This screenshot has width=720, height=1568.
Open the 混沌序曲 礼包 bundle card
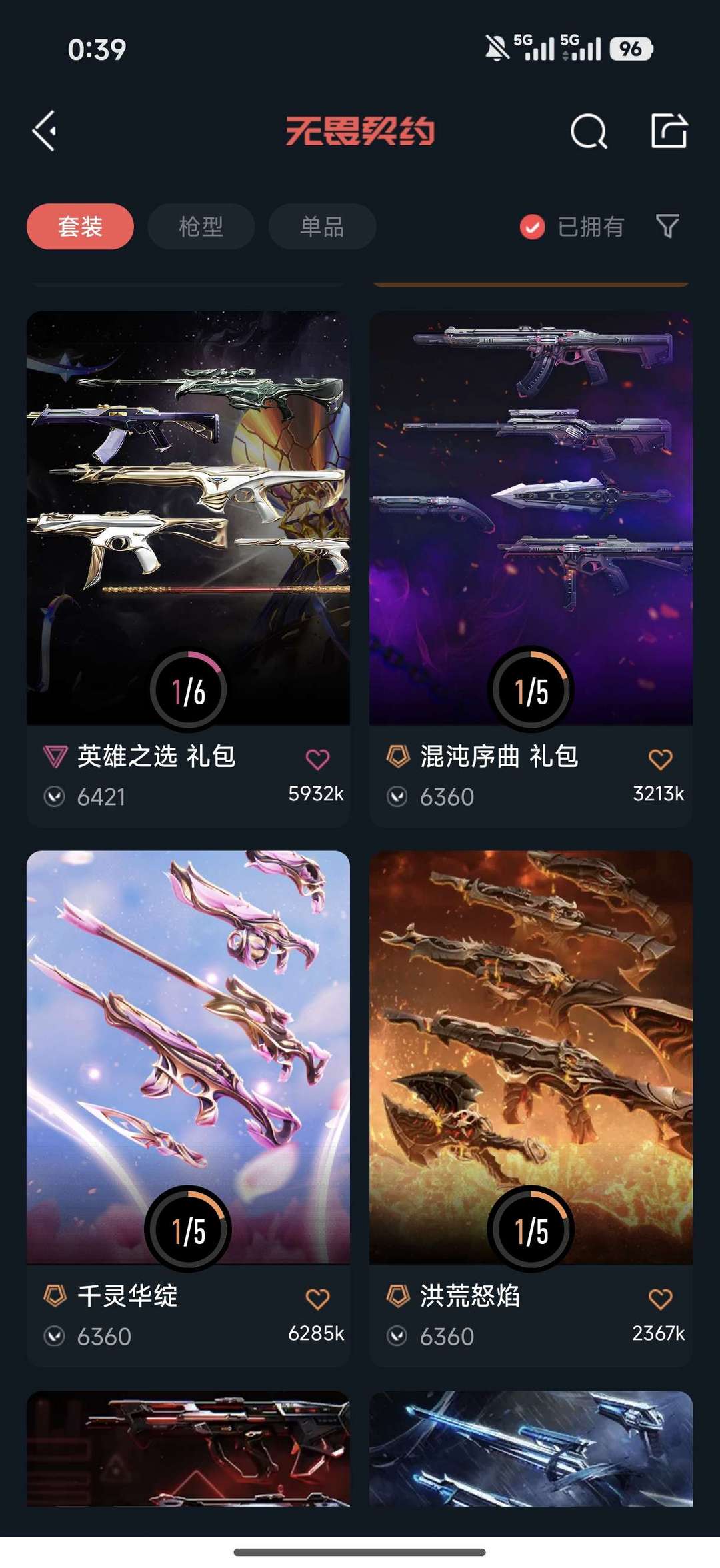point(531,569)
